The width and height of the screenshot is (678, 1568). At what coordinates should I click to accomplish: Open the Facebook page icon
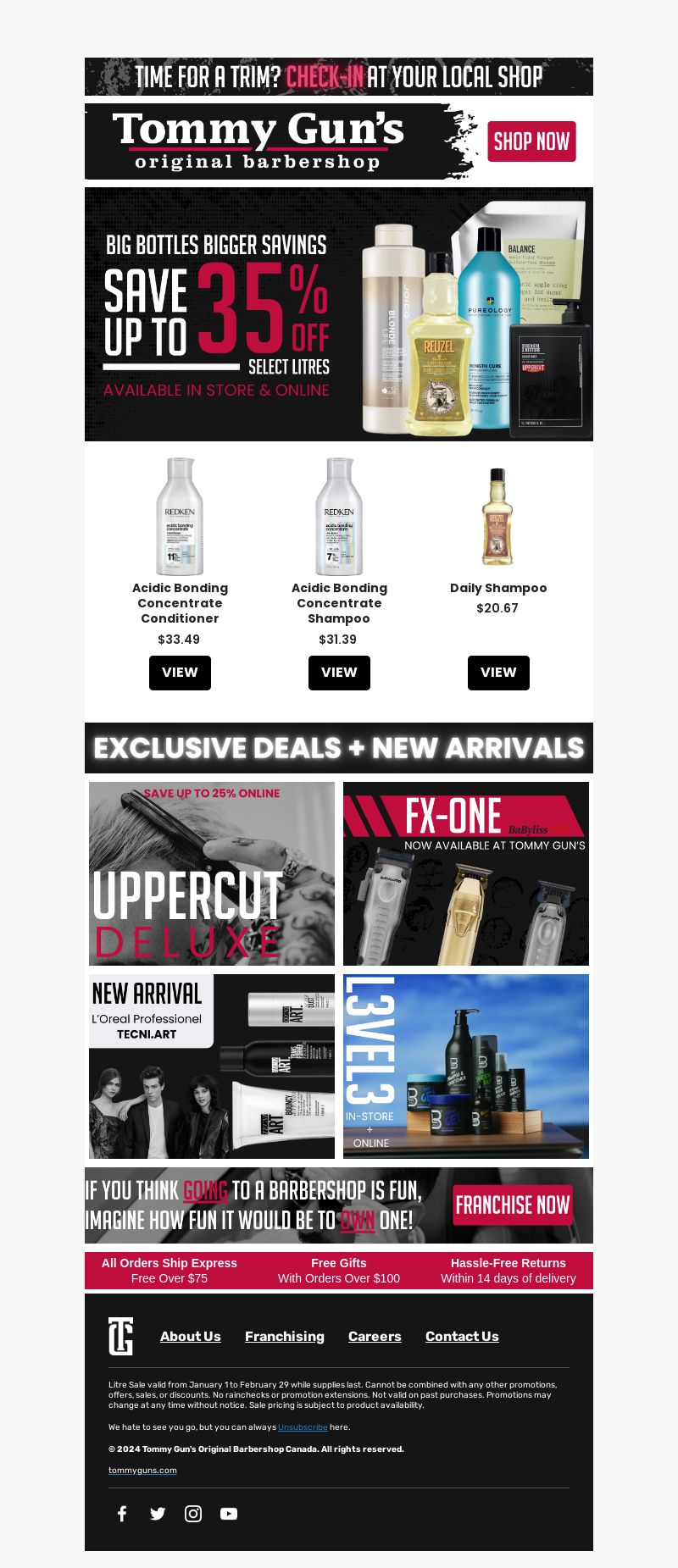pos(122,1514)
